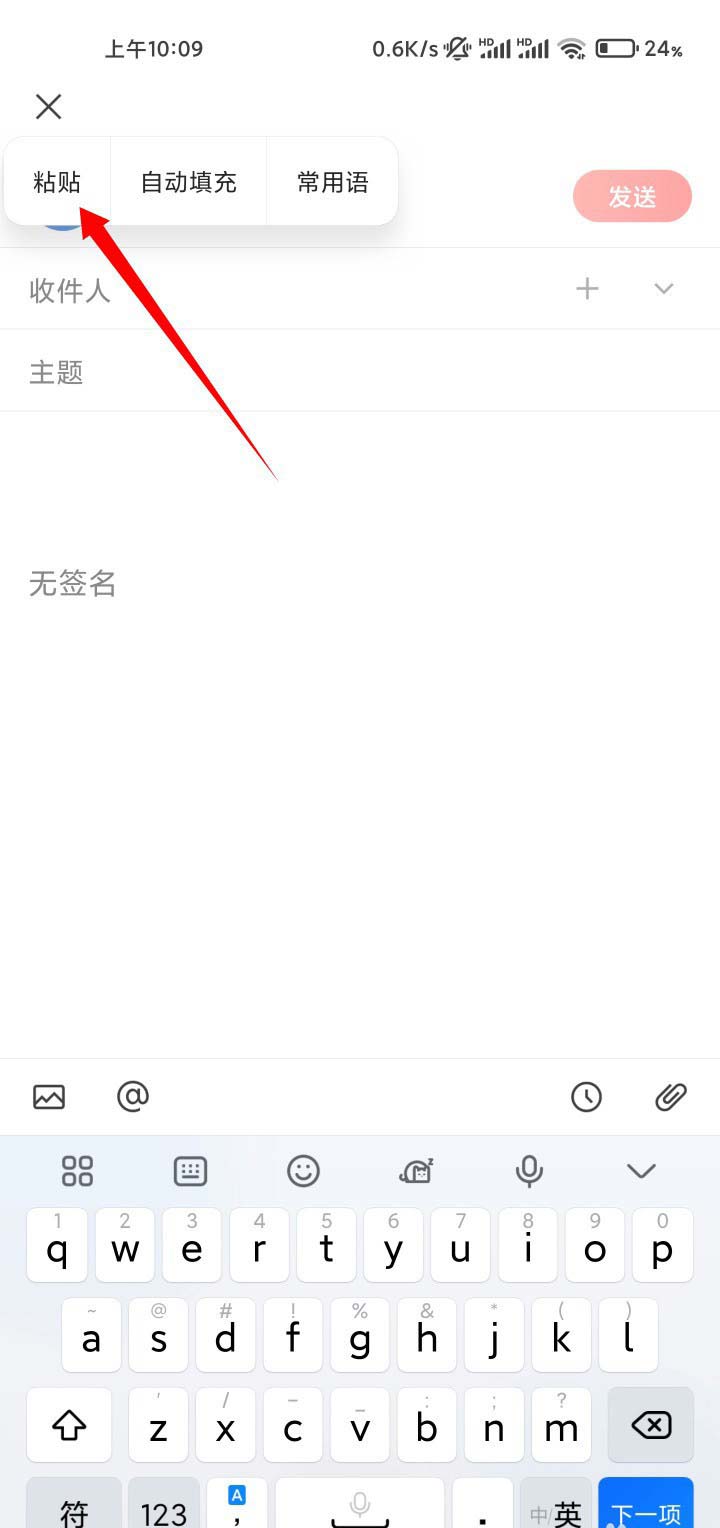Open the scheduled send clock icon
Screen dimensions: 720x1528
click(x=587, y=1096)
